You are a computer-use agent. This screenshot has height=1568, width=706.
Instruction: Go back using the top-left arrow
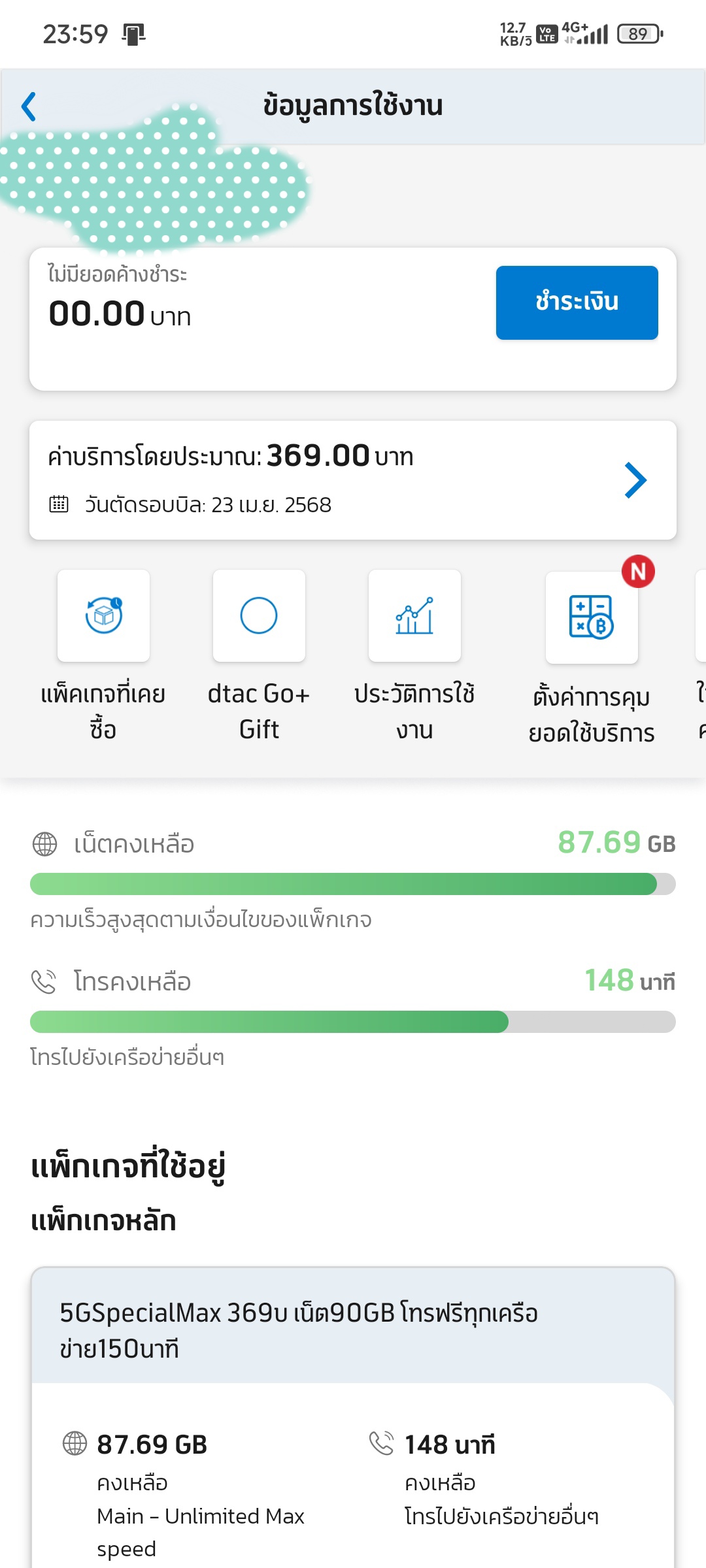coord(29,106)
